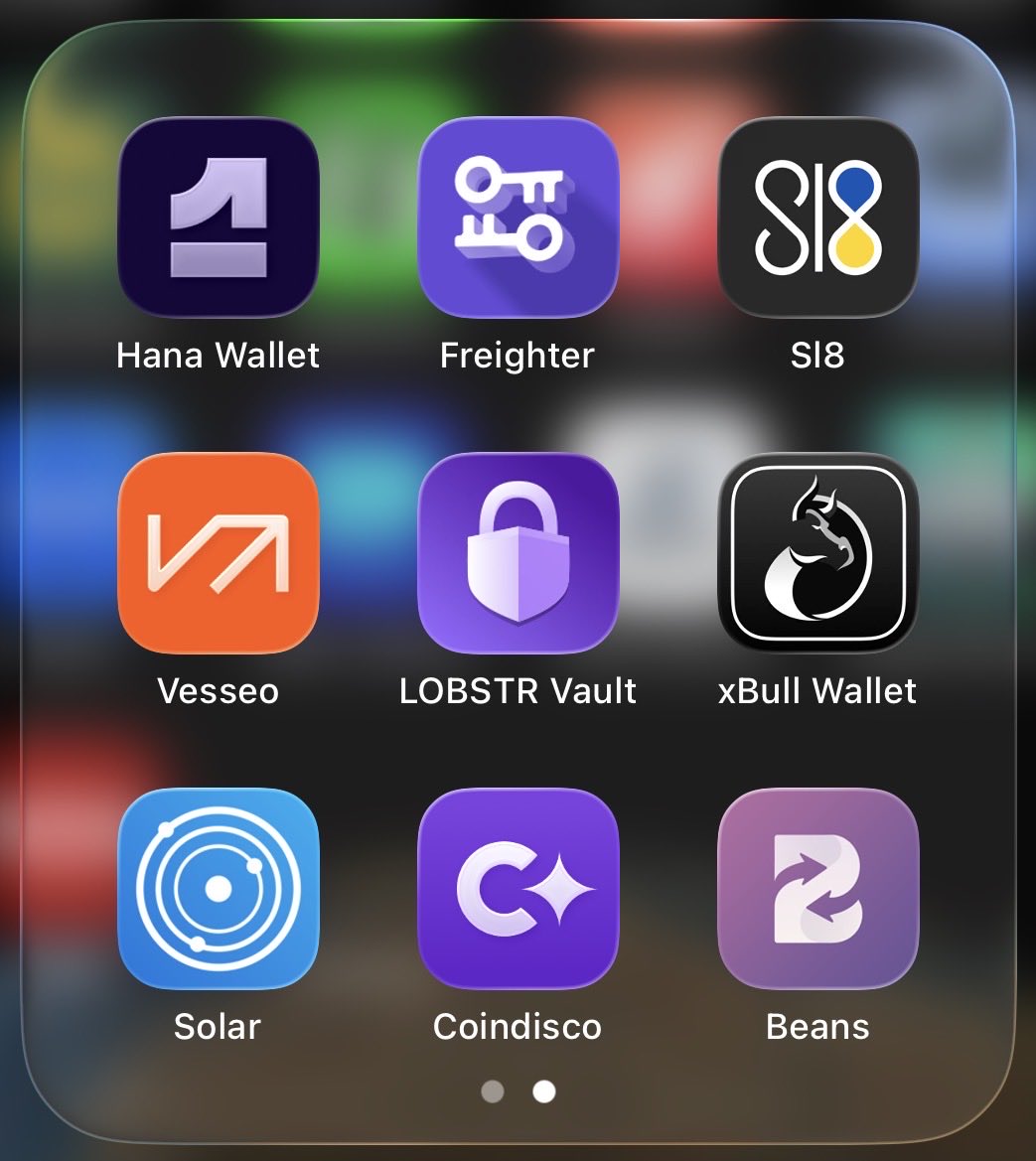Launch the Freighter app
This screenshot has height=1161, width=1036.
tap(518, 218)
